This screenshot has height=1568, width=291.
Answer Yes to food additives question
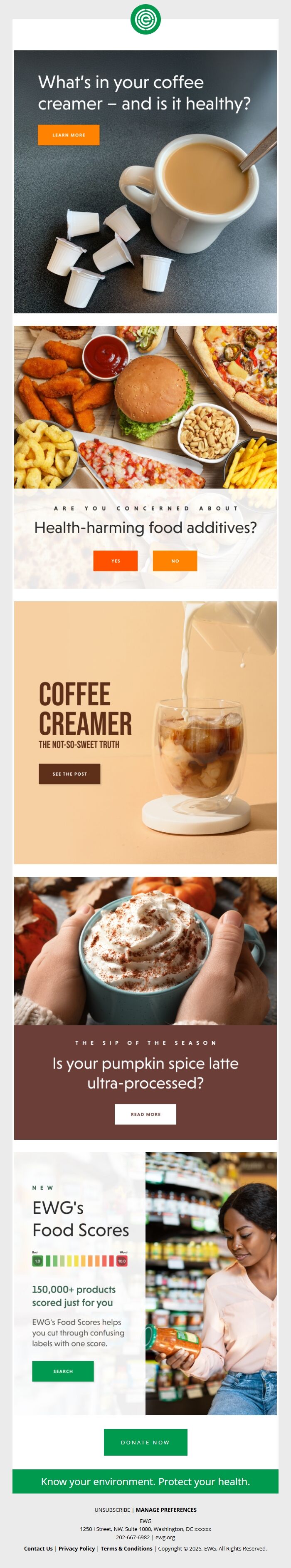pos(116,561)
